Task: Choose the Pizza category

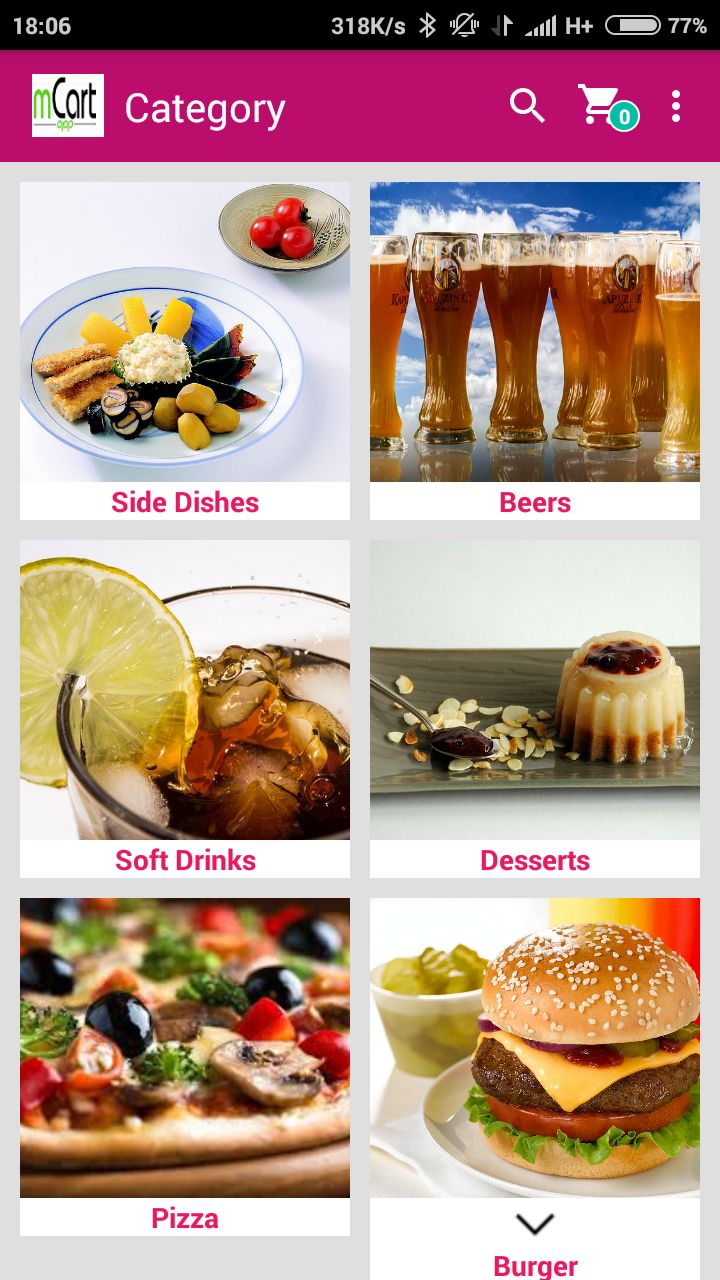Action: [185, 1066]
